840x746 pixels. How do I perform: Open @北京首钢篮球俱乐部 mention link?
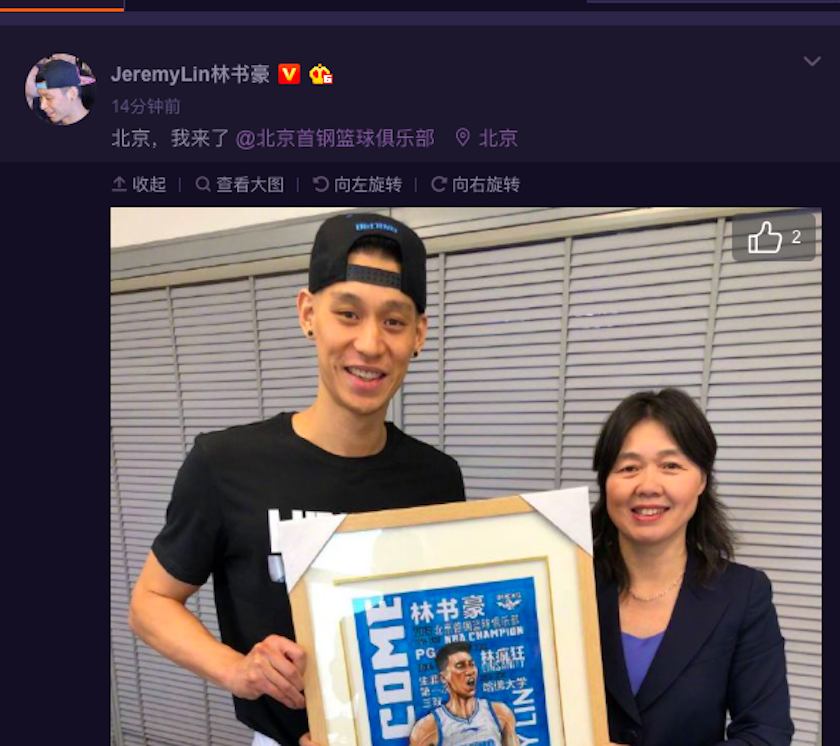click(335, 138)
